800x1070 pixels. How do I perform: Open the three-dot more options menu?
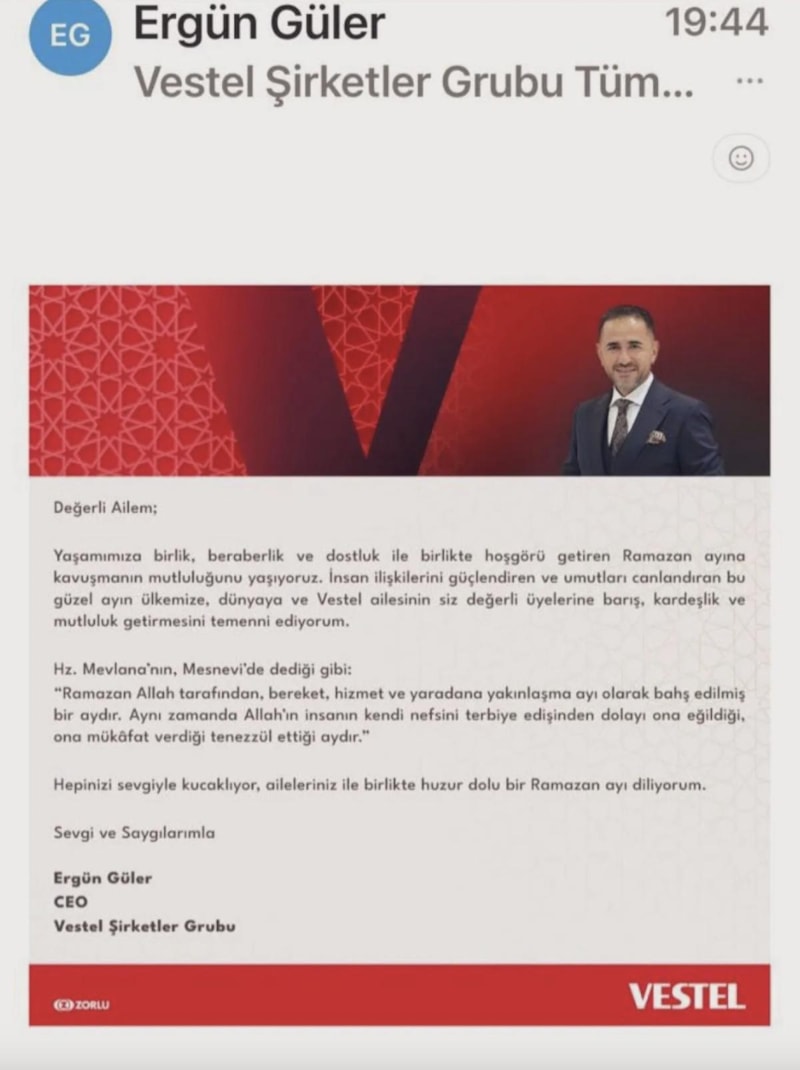[750, 82]
